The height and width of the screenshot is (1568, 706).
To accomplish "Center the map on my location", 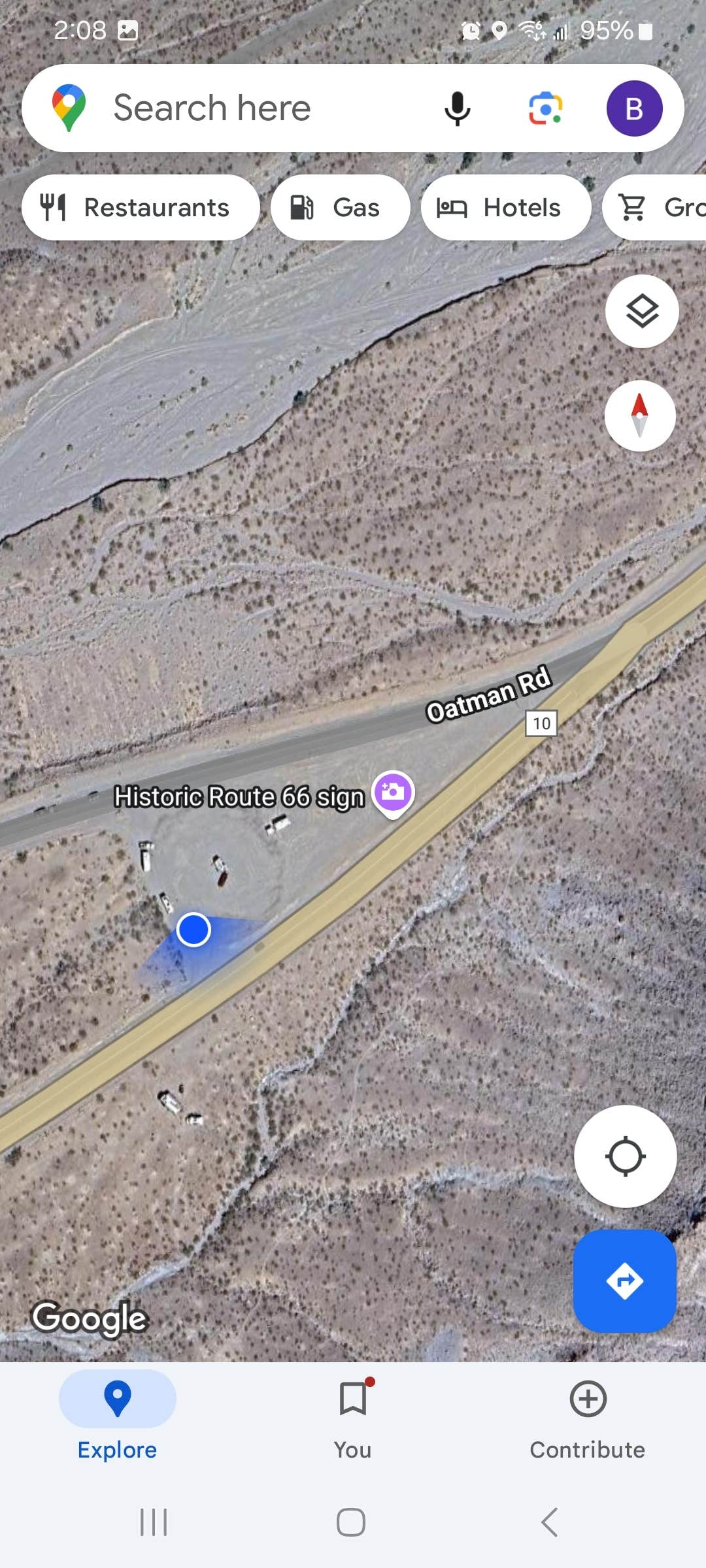I will point(625,1156).
